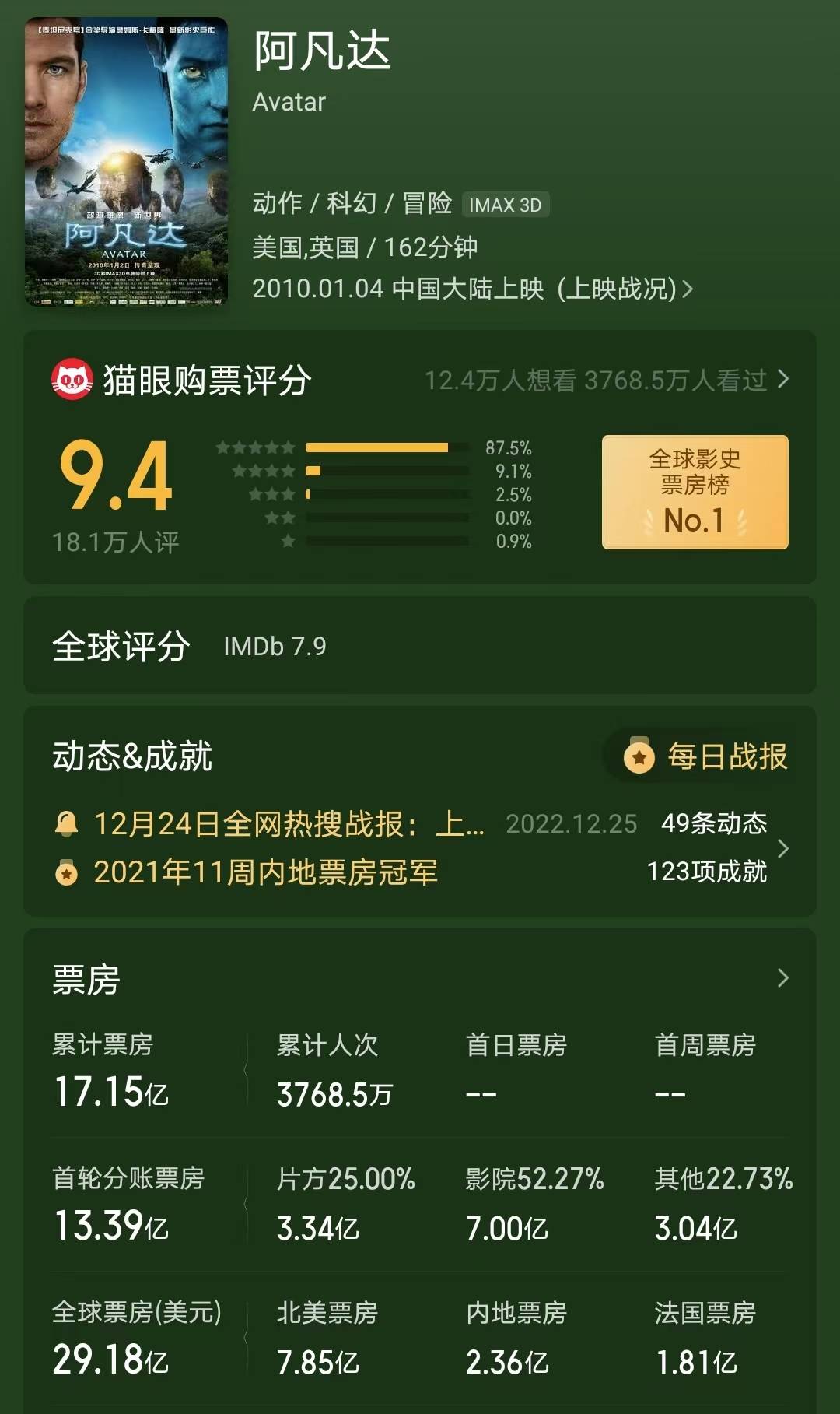Open the Avatar movie poster

point(126,162)
